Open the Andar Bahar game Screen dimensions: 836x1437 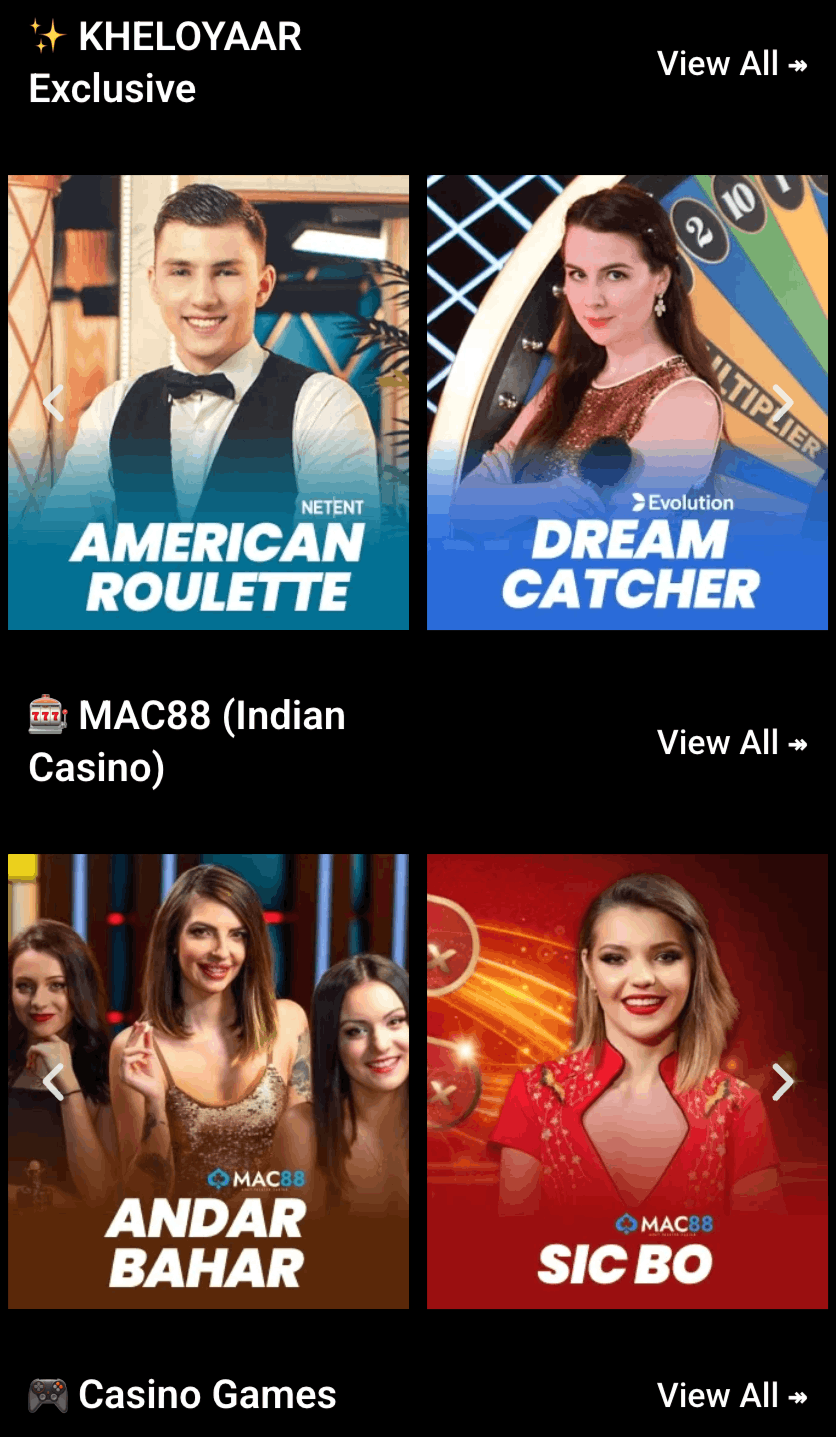point(208,1081)
